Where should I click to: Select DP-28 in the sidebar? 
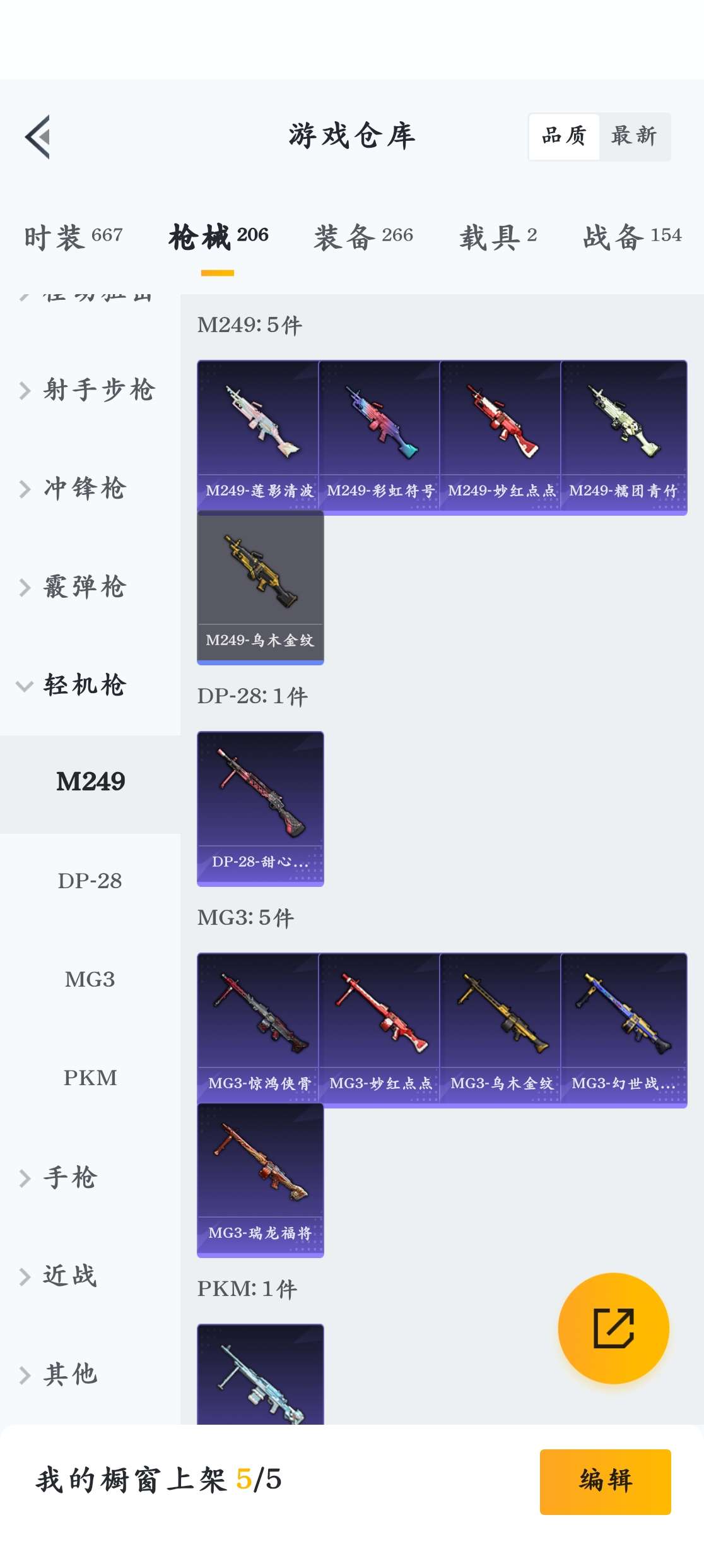(90, 881)
